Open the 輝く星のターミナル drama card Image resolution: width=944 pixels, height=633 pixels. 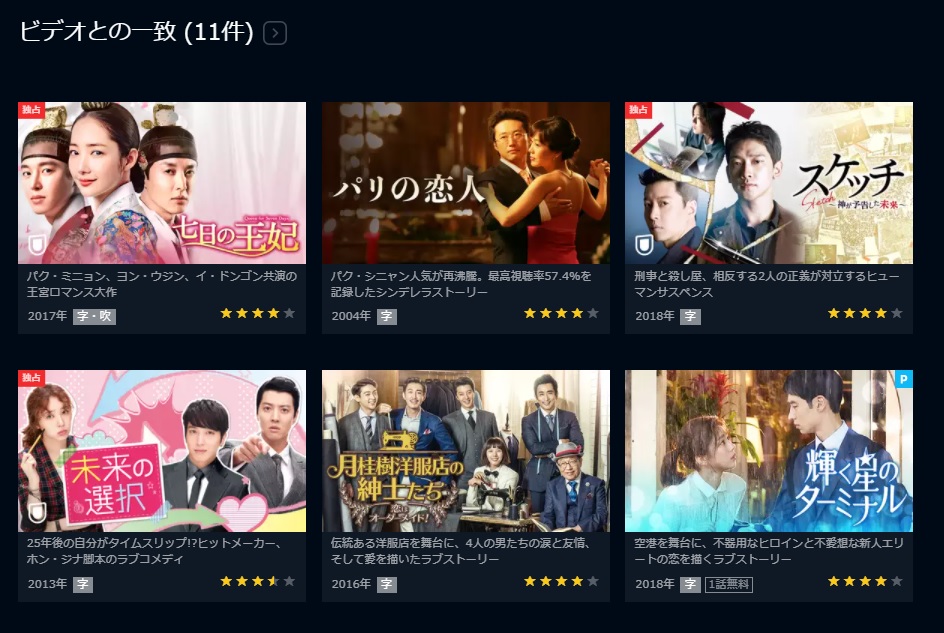768,451
